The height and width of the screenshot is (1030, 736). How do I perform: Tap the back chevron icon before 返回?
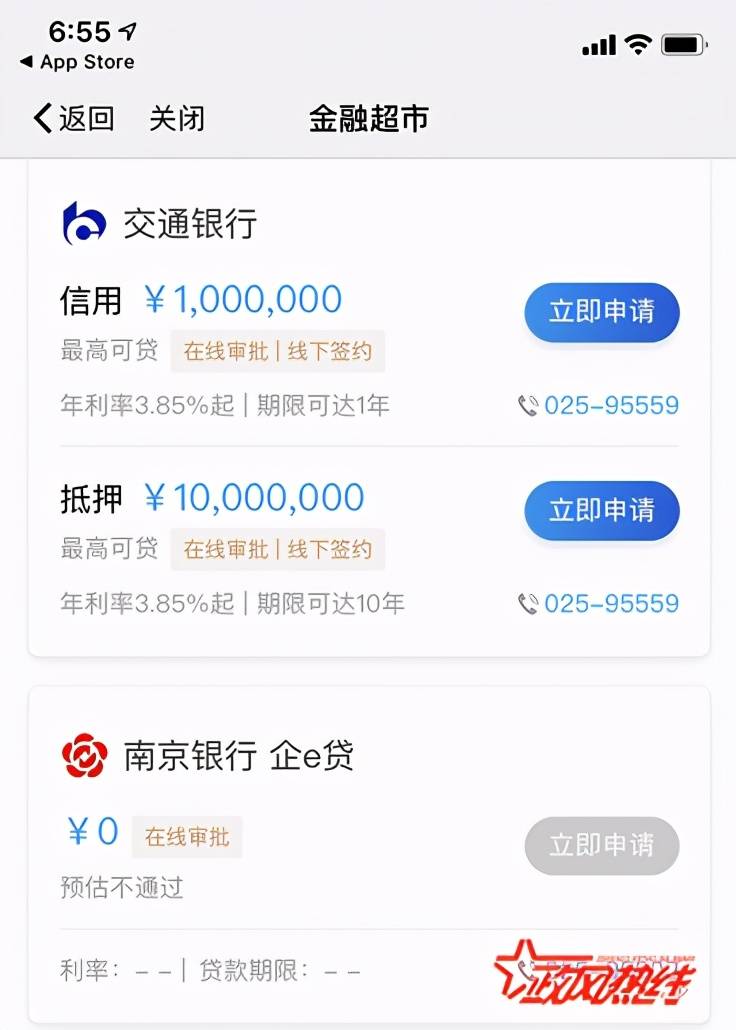40,118
